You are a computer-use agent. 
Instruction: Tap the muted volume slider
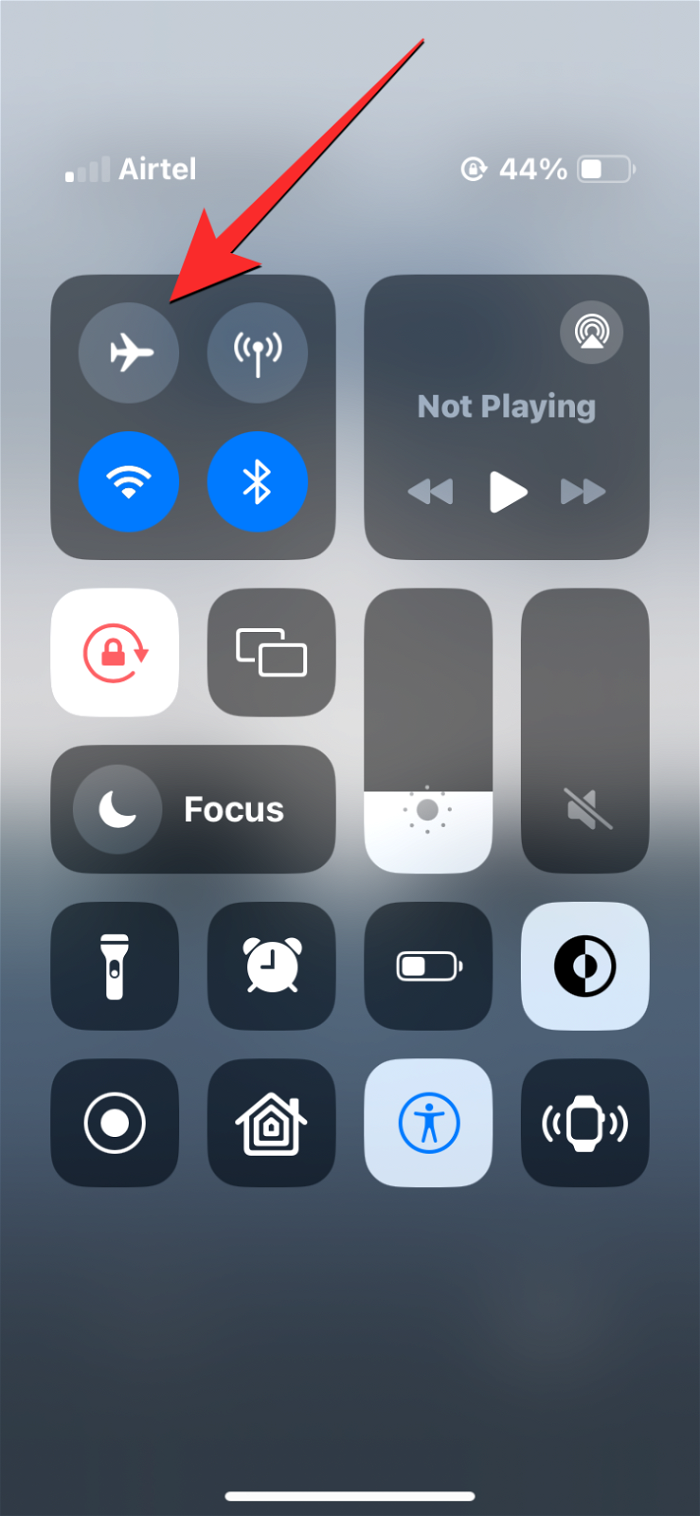click(x=585, y=730)
